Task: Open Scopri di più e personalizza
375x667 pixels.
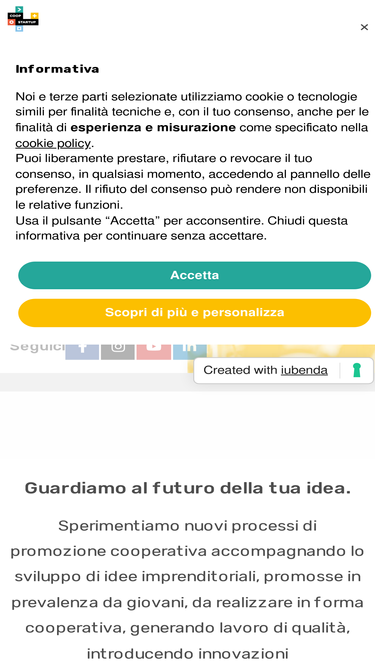Action: 194,313
